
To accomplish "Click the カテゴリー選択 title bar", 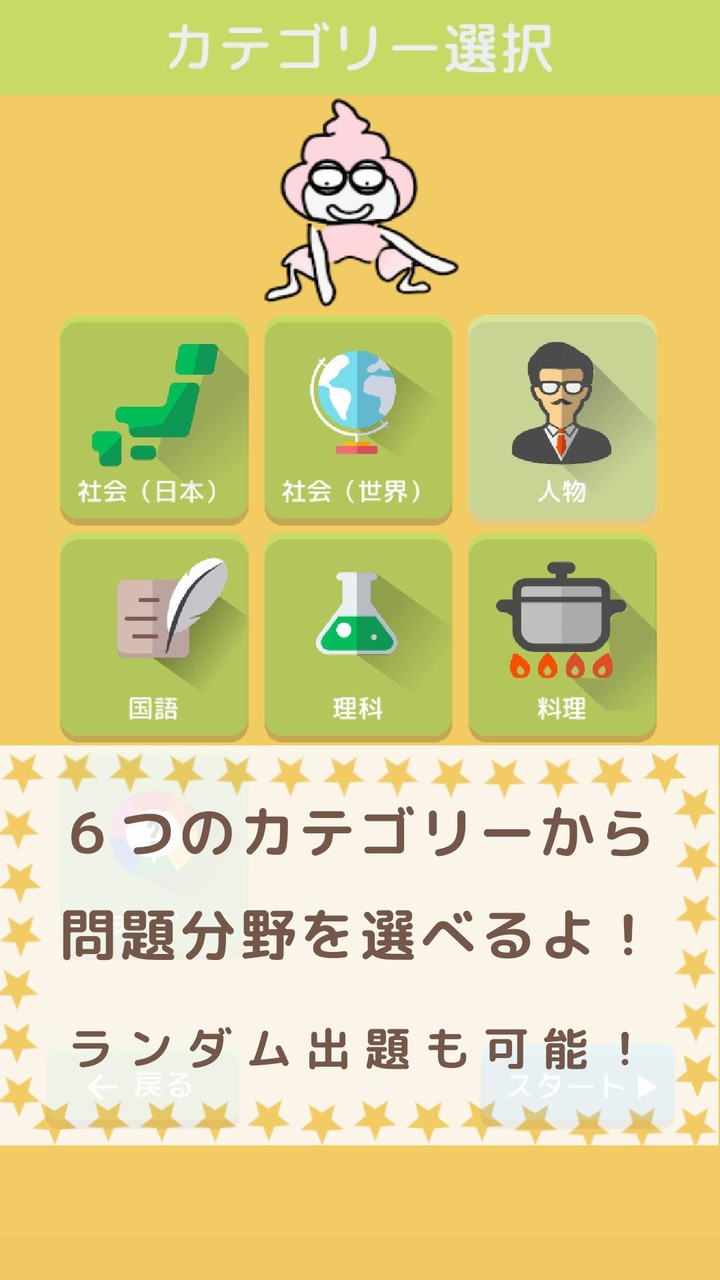I will pos(360,44).
